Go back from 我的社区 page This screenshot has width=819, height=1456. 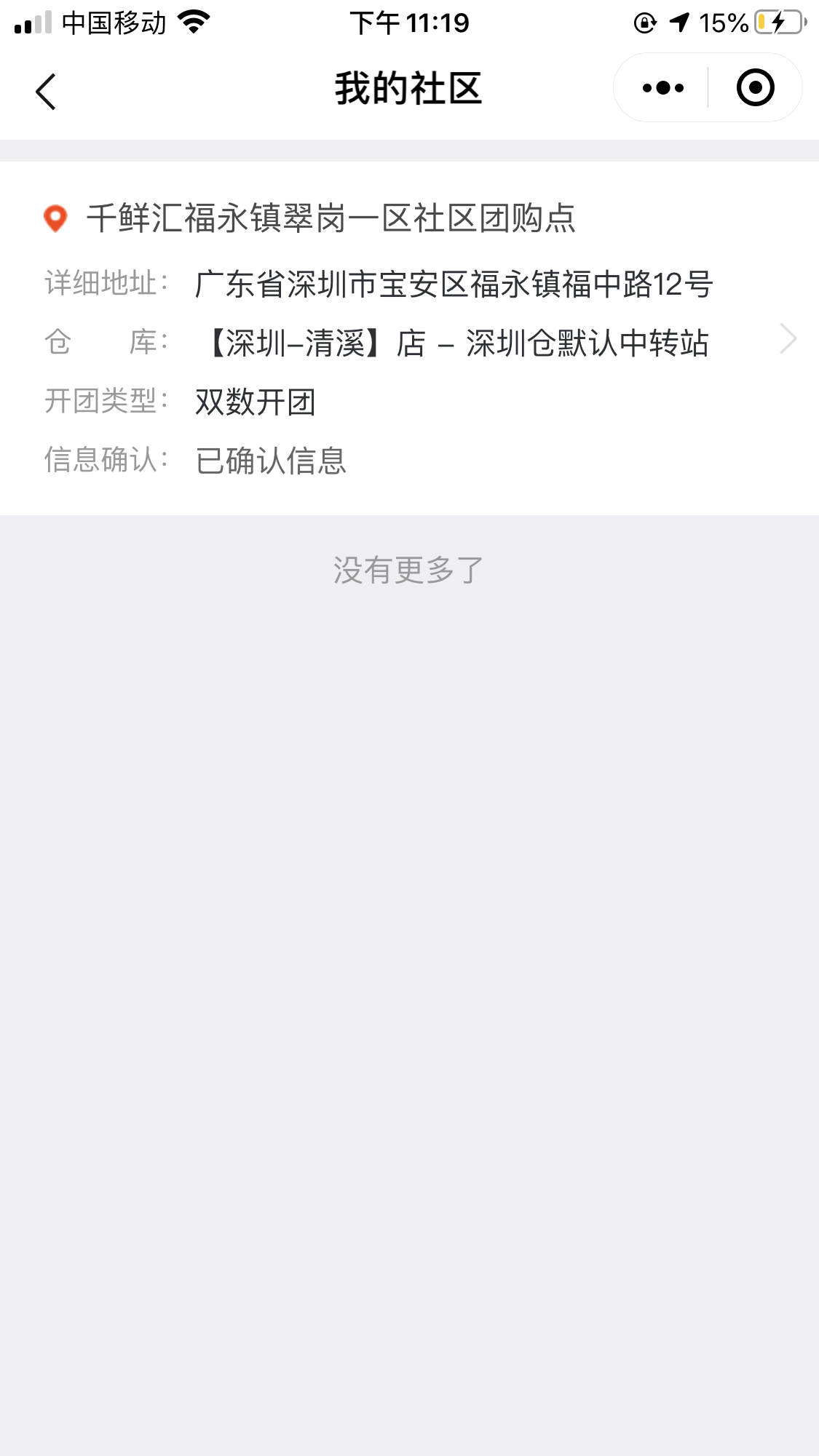click(46, 92)
